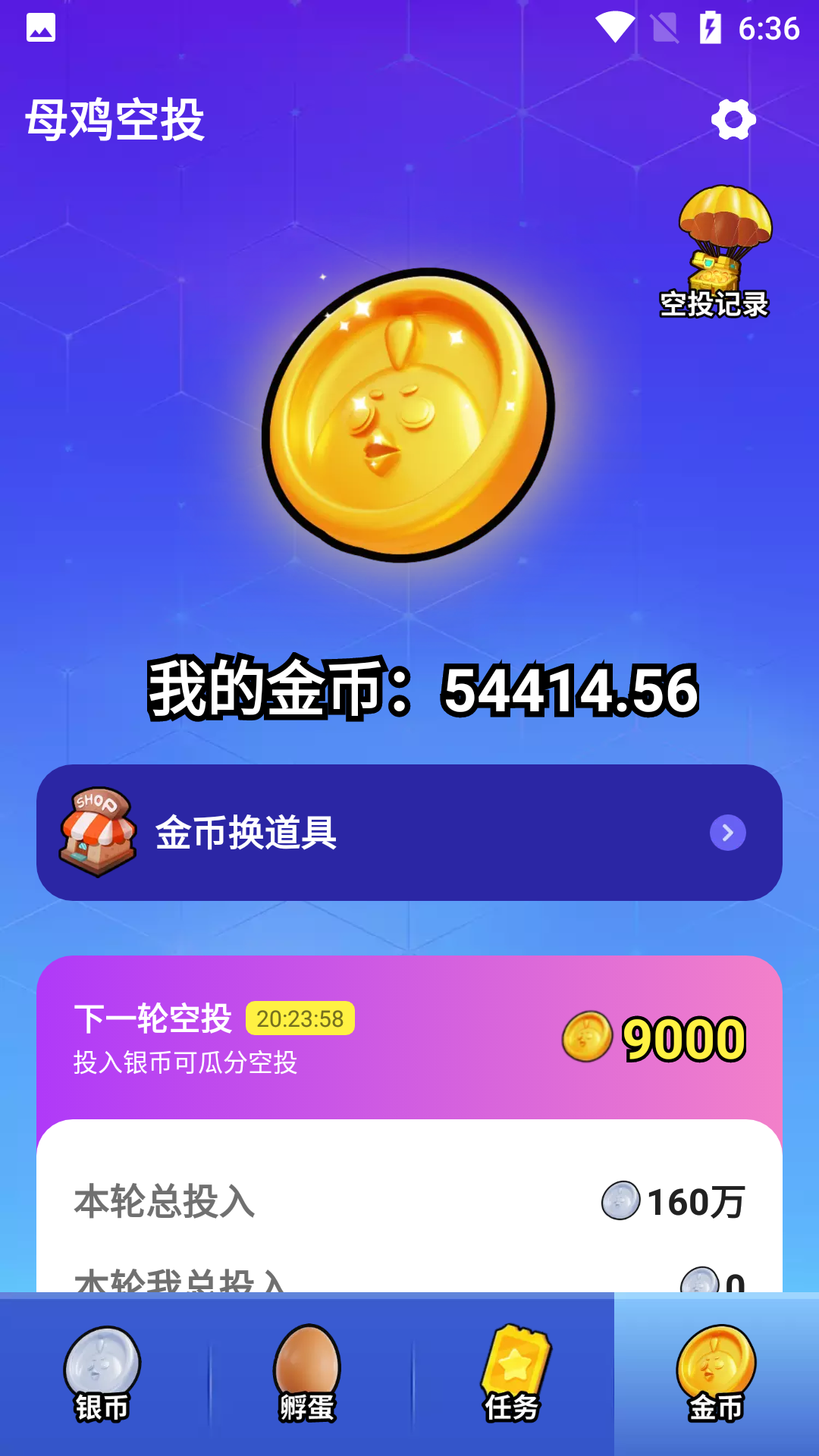The height and width of the screenshot is (1456, 819).
Task: Go to the 任务 tab
Action: [x=512, y=1374]
